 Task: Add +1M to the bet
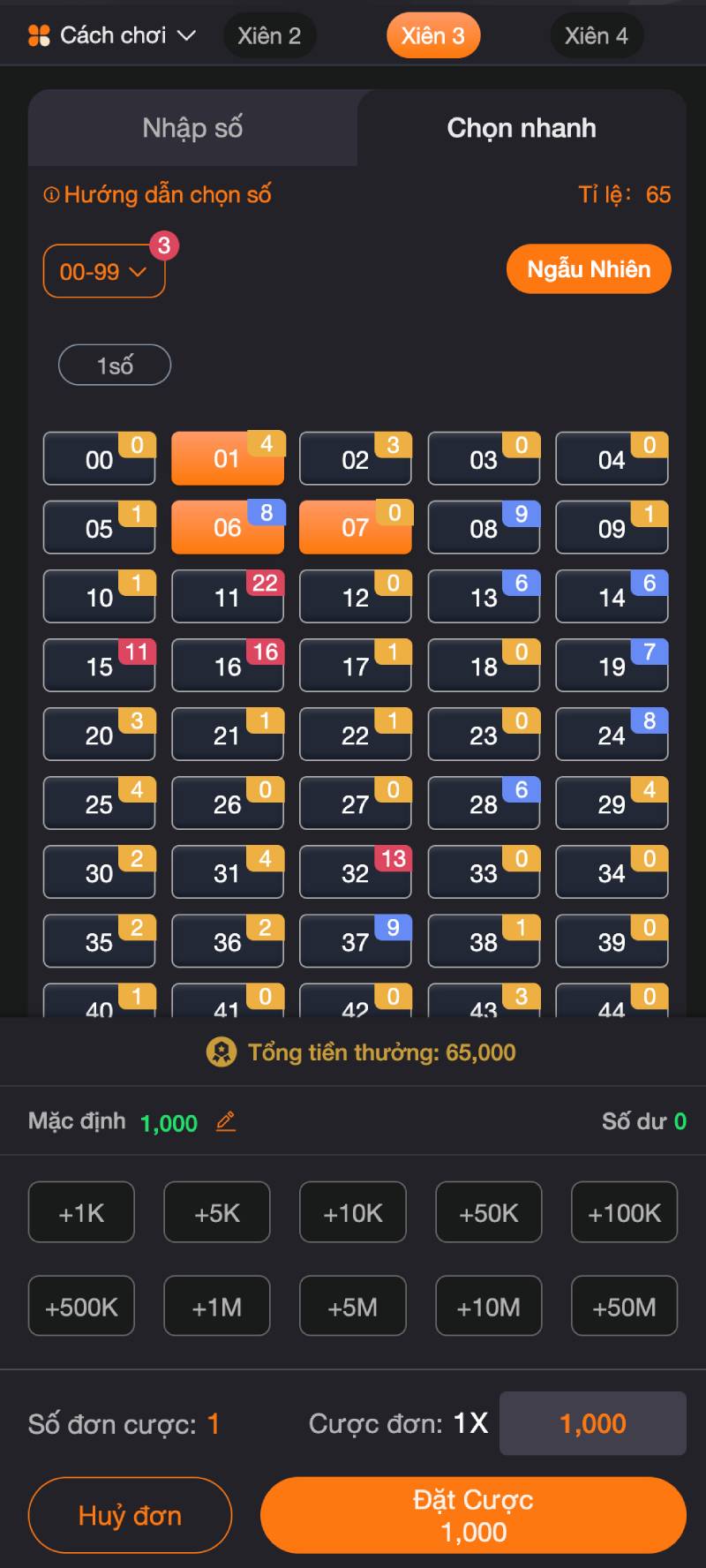[217, 1307]
